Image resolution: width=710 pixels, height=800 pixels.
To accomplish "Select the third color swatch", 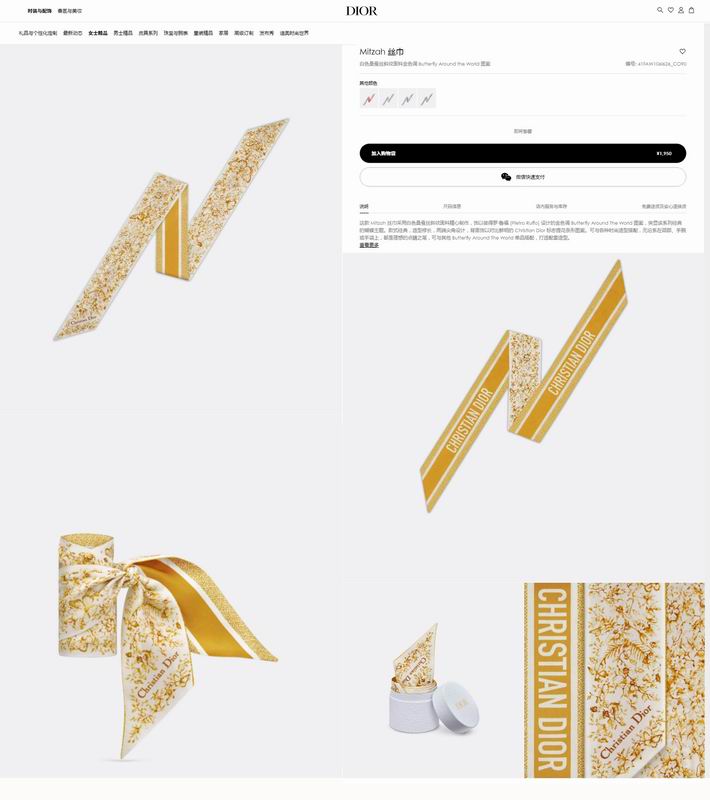I will (x=407, y=98).
